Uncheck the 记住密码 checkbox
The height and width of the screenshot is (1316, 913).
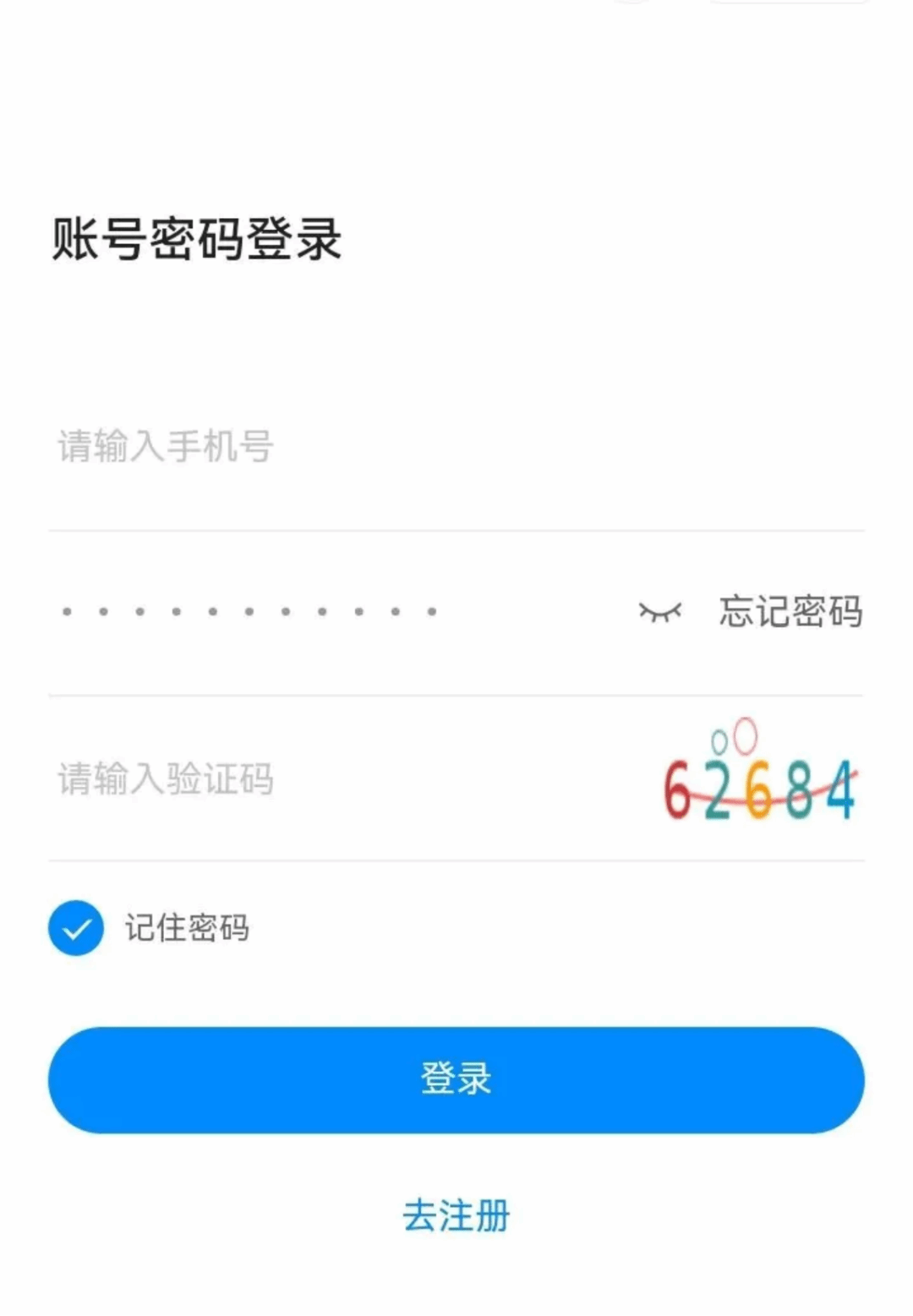76,928
